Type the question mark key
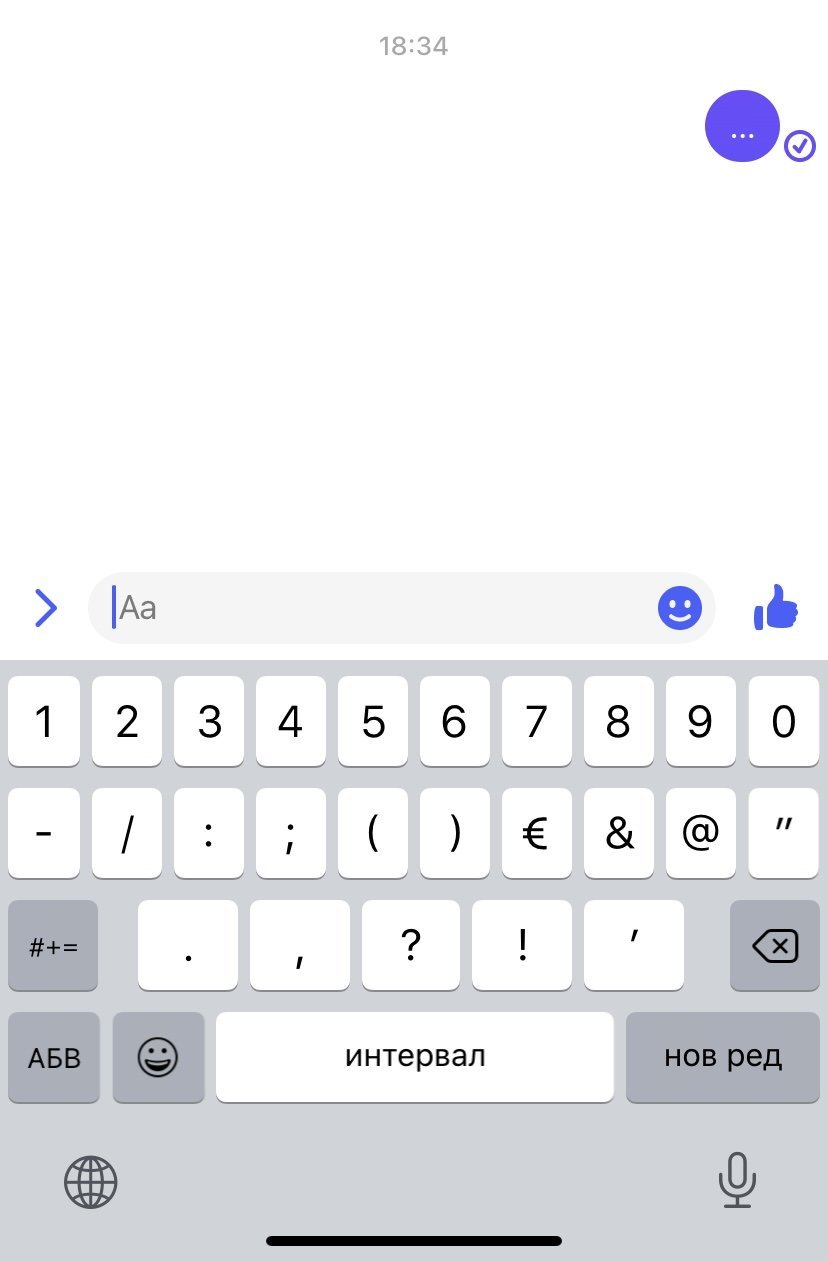828x1261 pixels. pyautogui.click(x=410, y=945)
